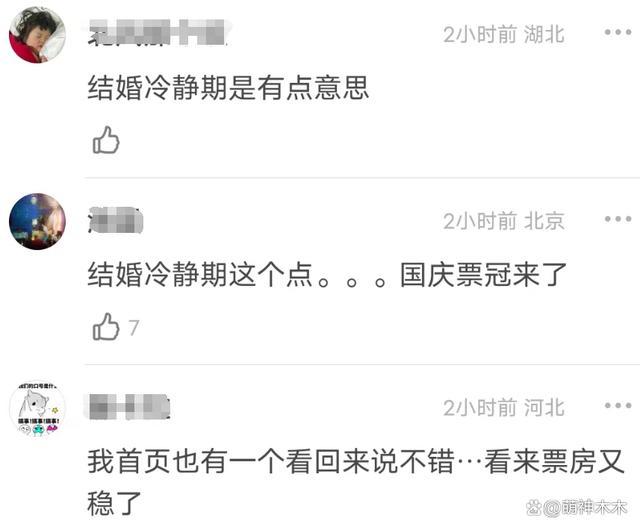
Task: Like the comment '结婚冷静期是有点意思'
Action: click(106, 140)
